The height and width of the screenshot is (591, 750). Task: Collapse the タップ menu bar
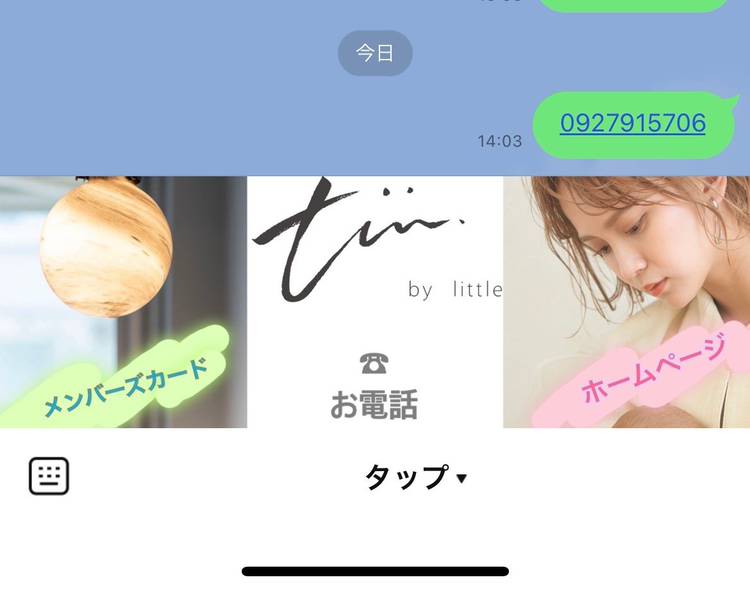(x=415, y=478)
